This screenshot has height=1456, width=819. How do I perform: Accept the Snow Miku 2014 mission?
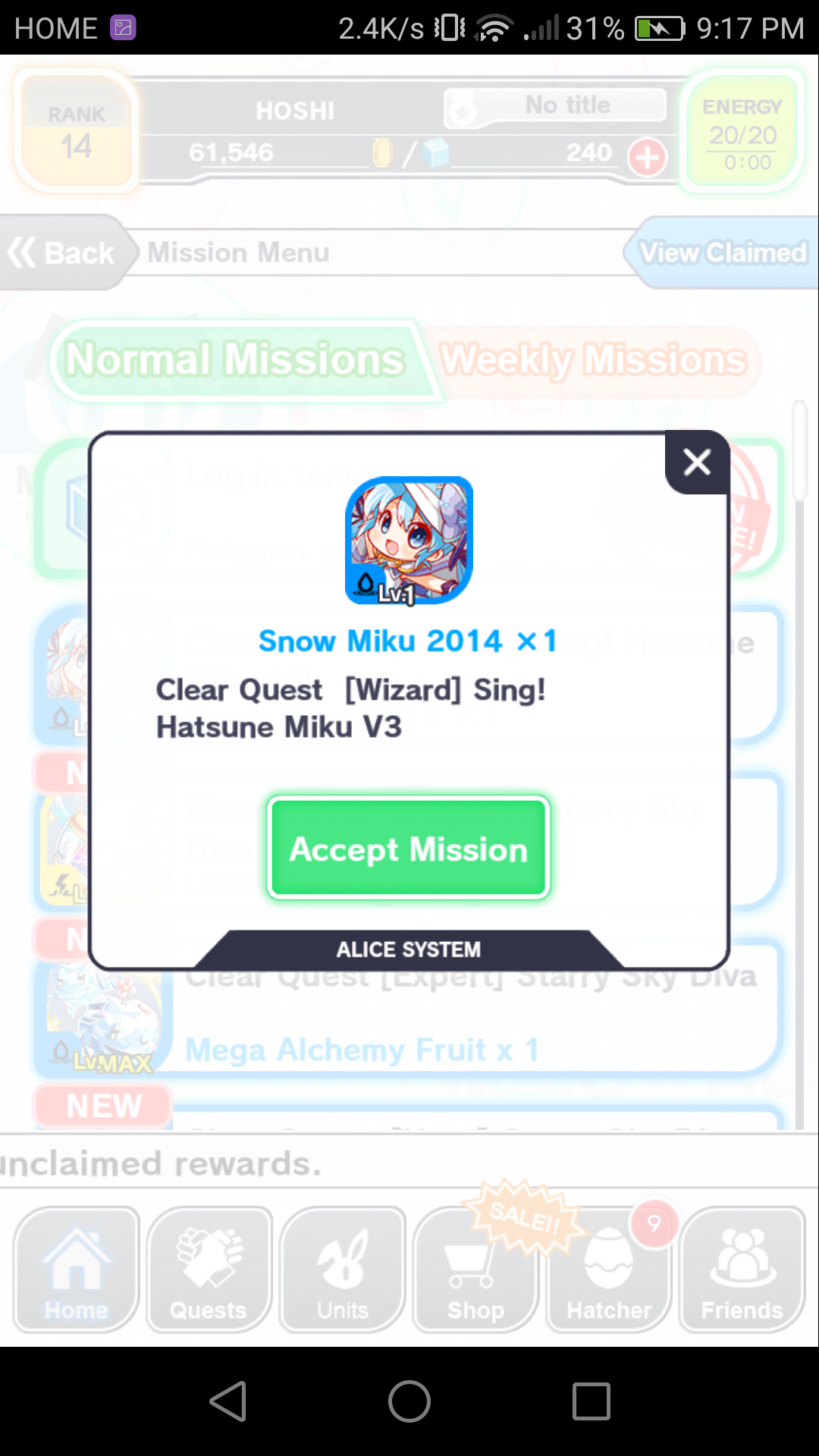[x=408, y=848]
